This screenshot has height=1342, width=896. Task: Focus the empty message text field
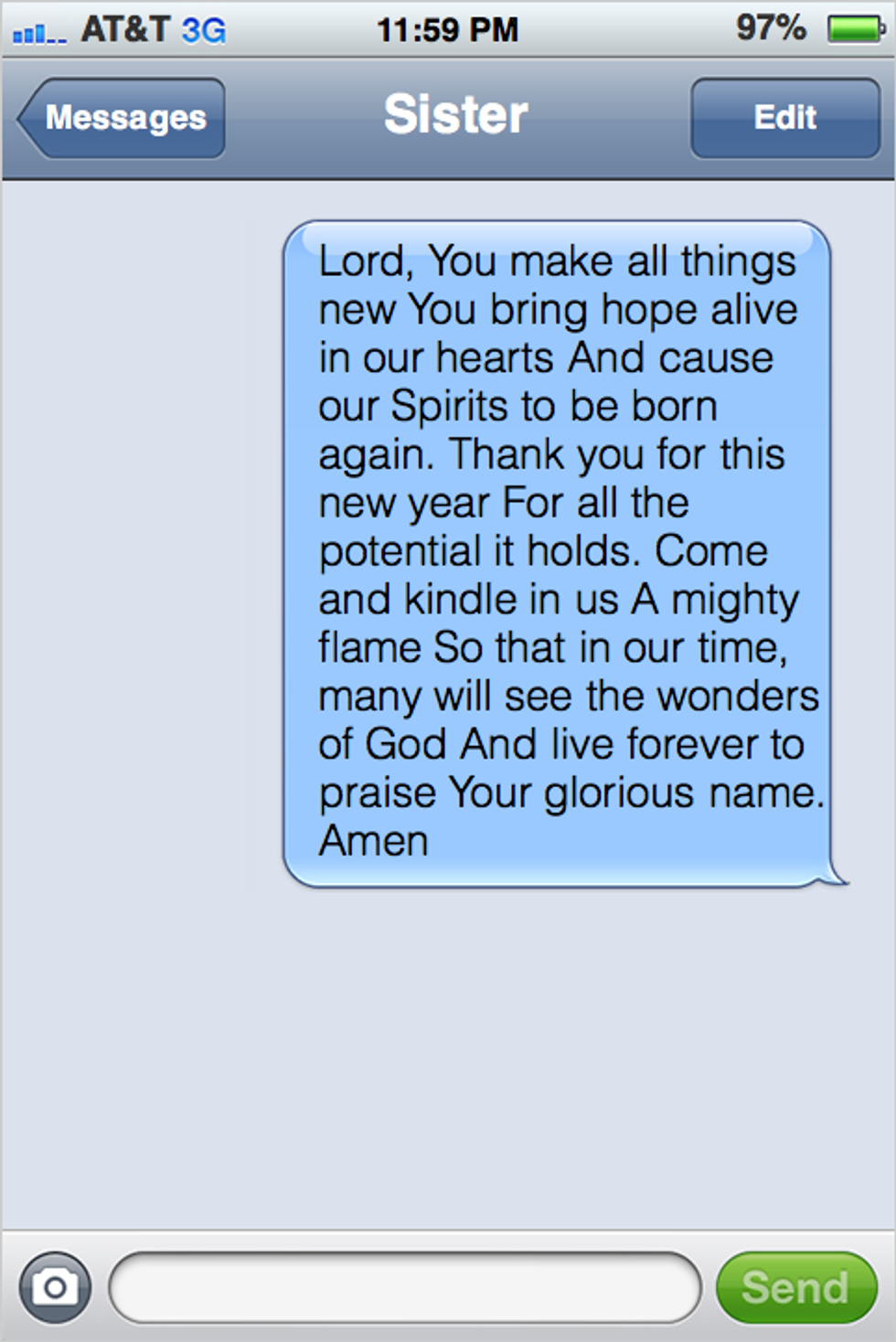pyautogui.click(x=405, y=1287)
